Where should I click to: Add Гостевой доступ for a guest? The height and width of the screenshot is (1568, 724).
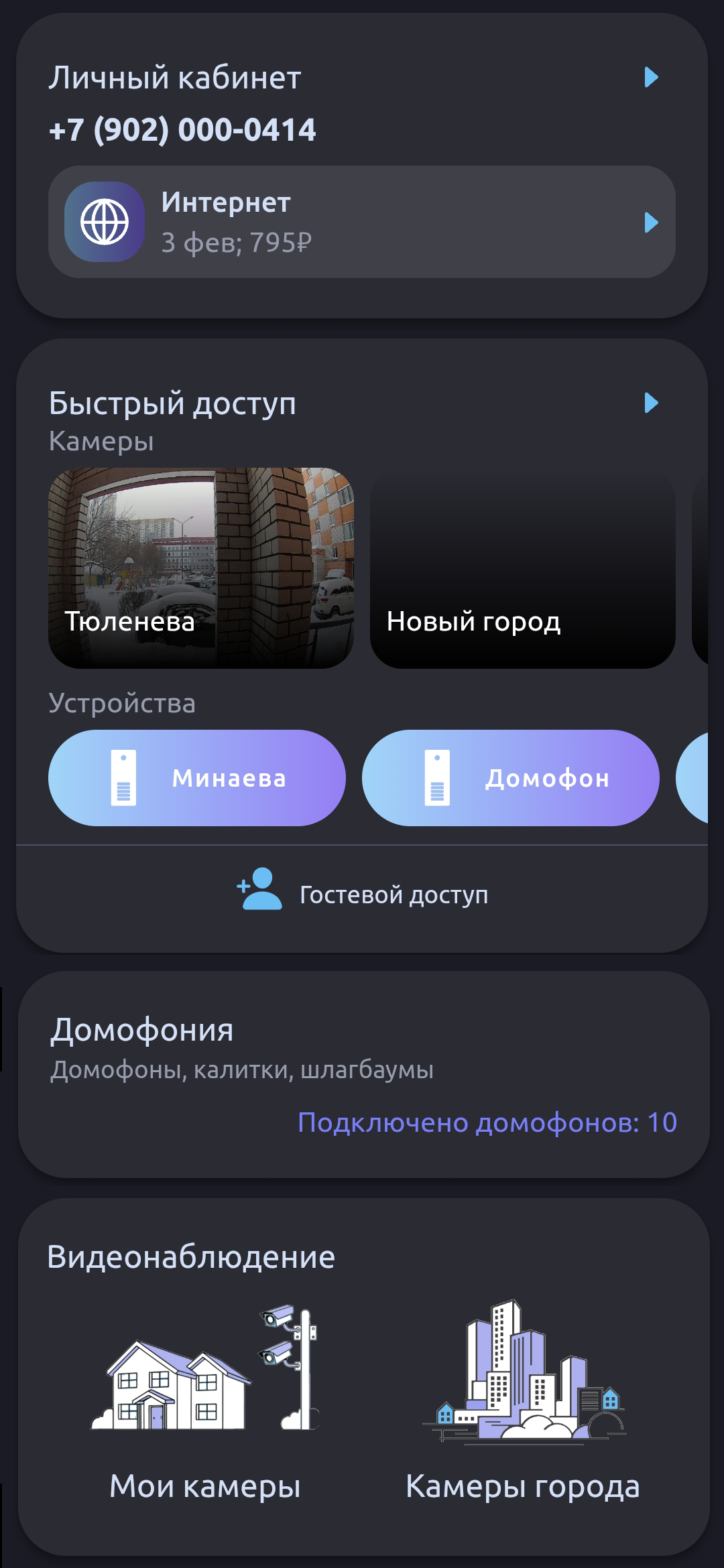pos(362,894)
